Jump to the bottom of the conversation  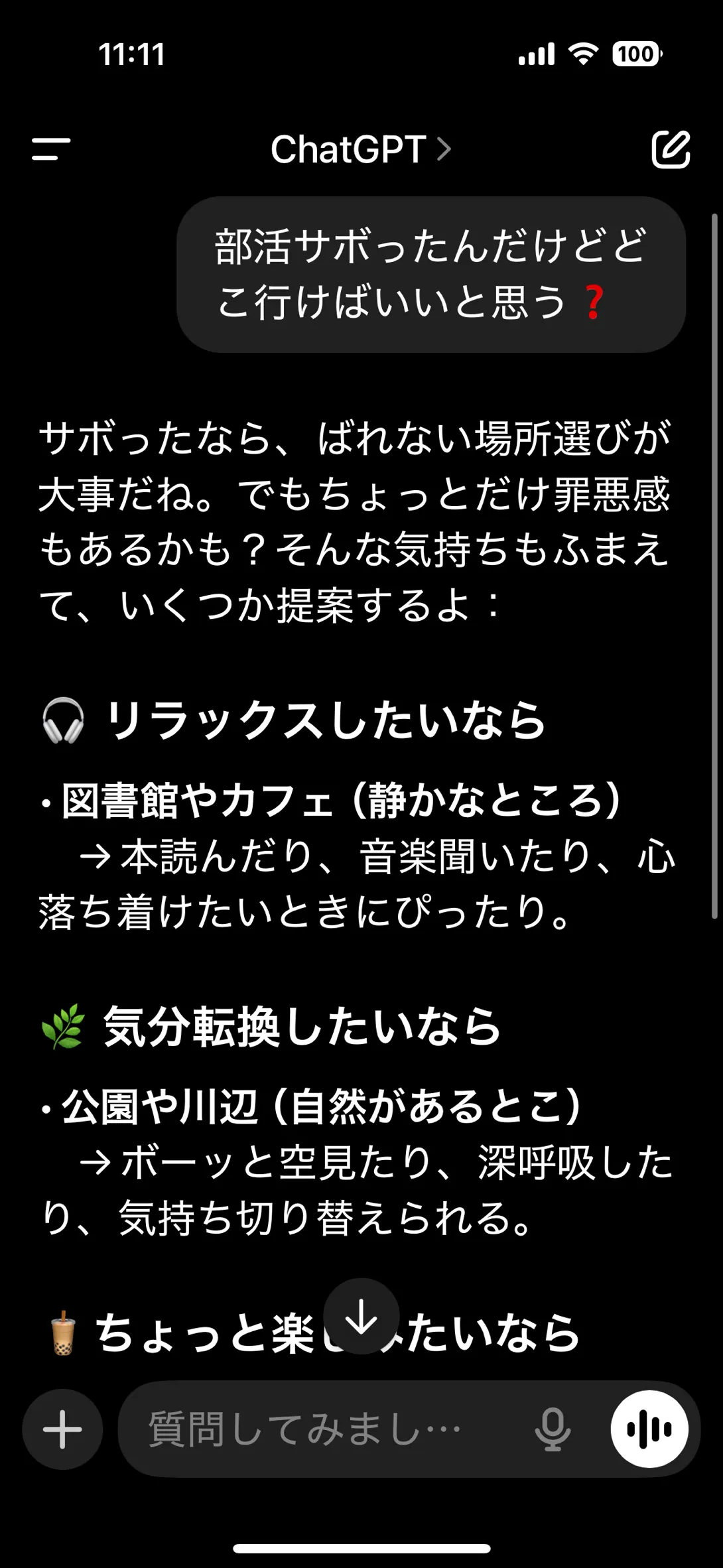click(361, 1316)
